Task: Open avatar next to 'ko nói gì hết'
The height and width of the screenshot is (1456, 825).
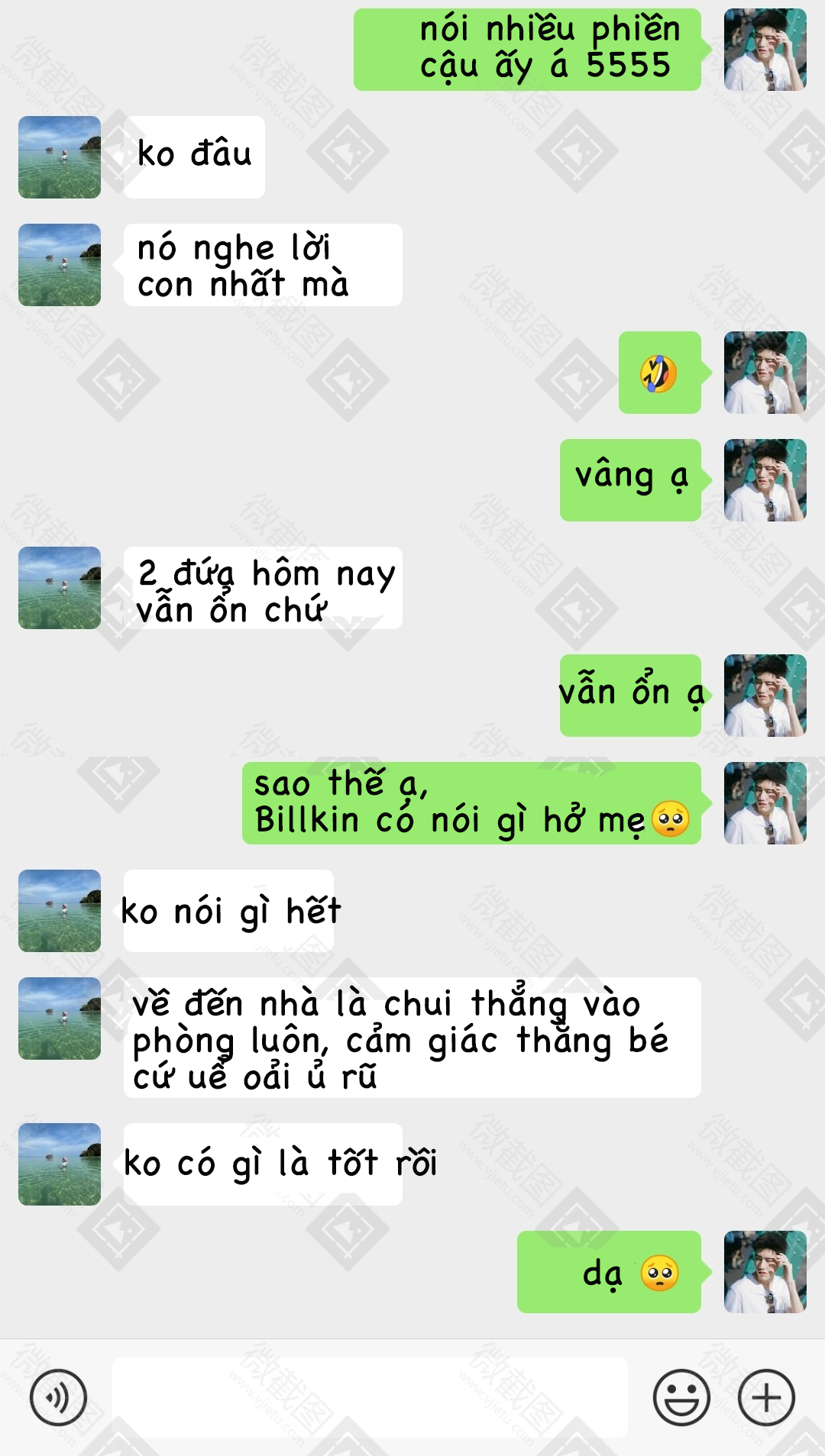Action: click(60, 911)
